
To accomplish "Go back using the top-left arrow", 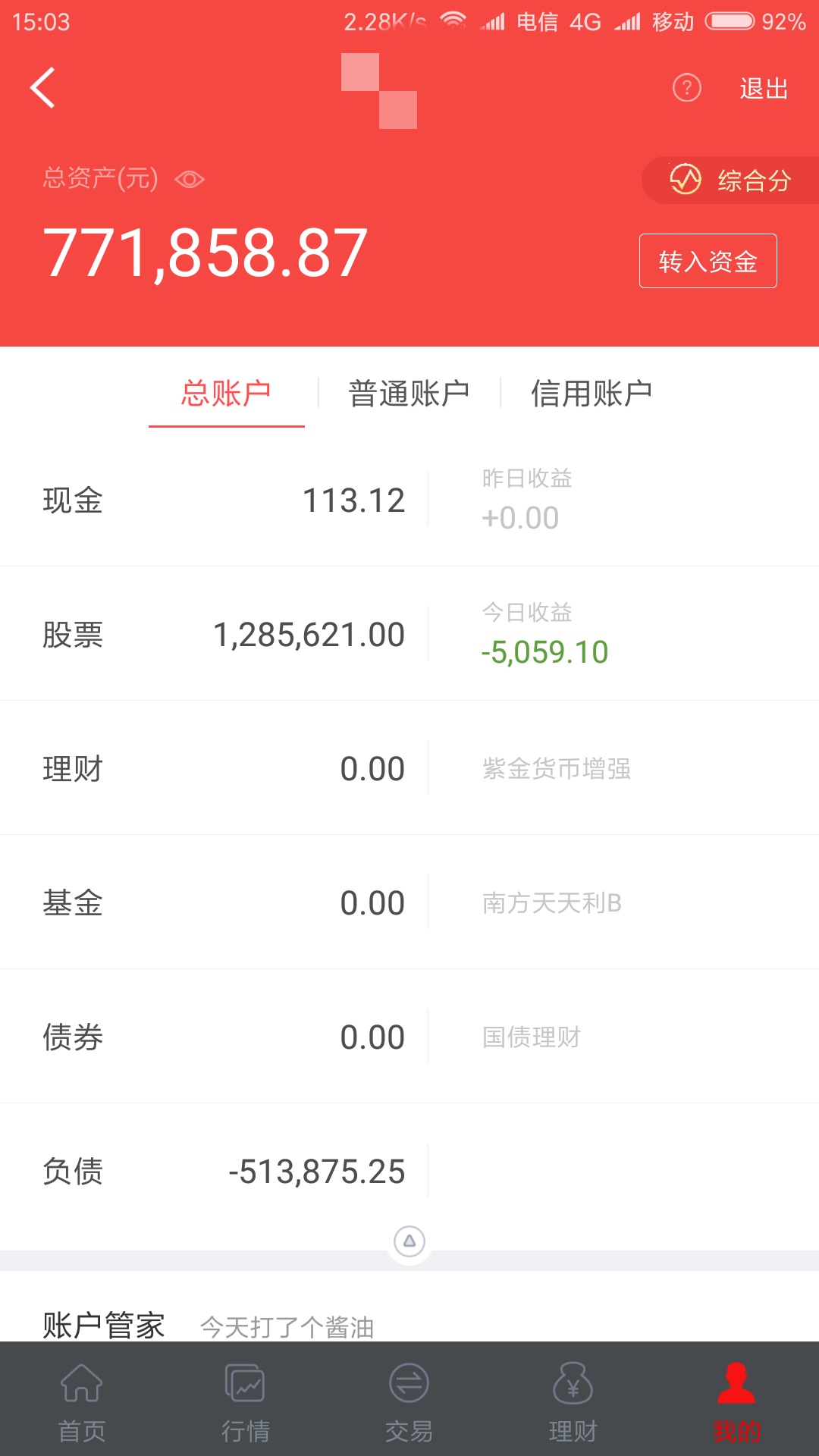I will point(43,88).
